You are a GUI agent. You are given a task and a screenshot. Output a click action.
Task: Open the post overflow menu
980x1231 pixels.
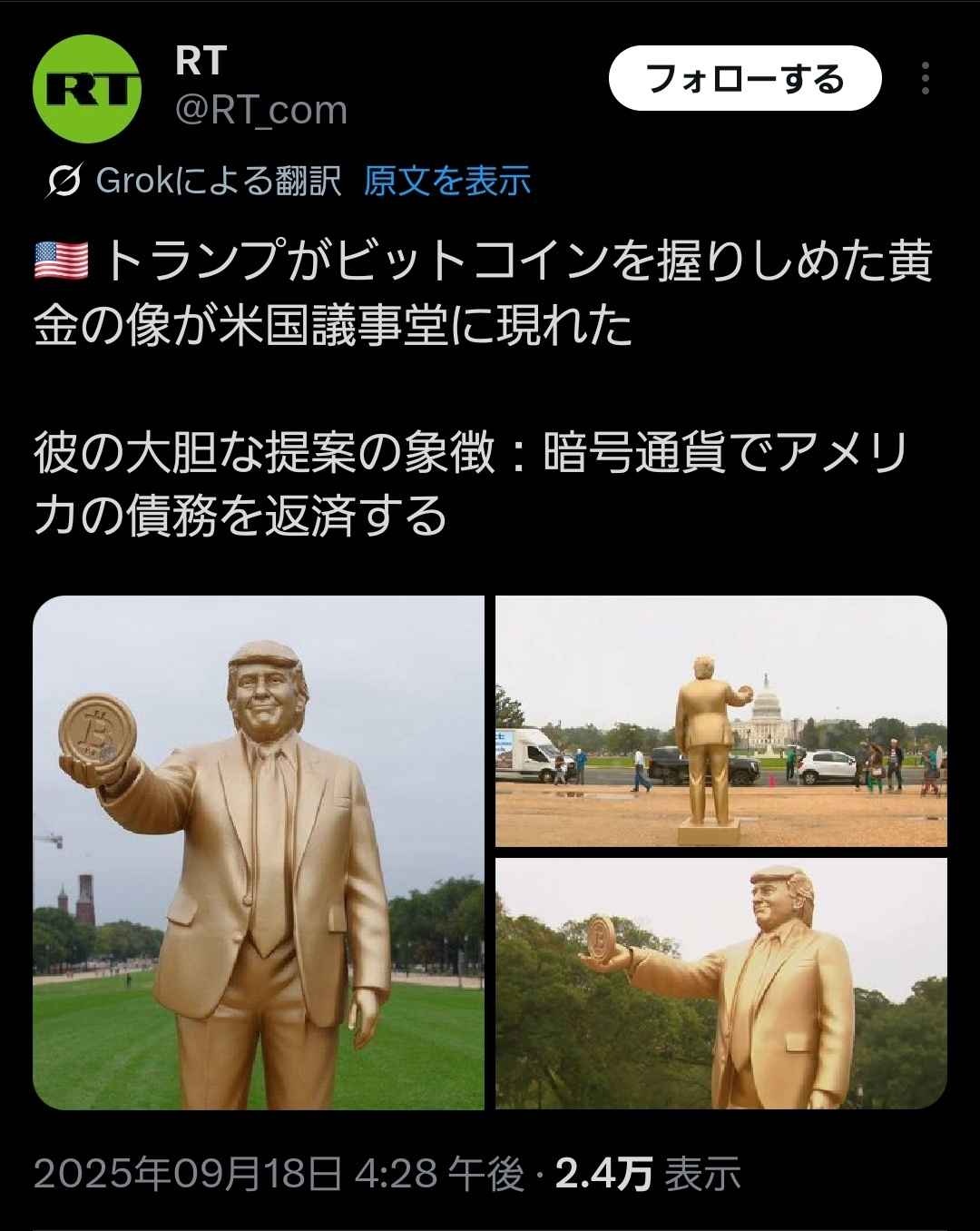pyautogui.click(x=925, y=79)
